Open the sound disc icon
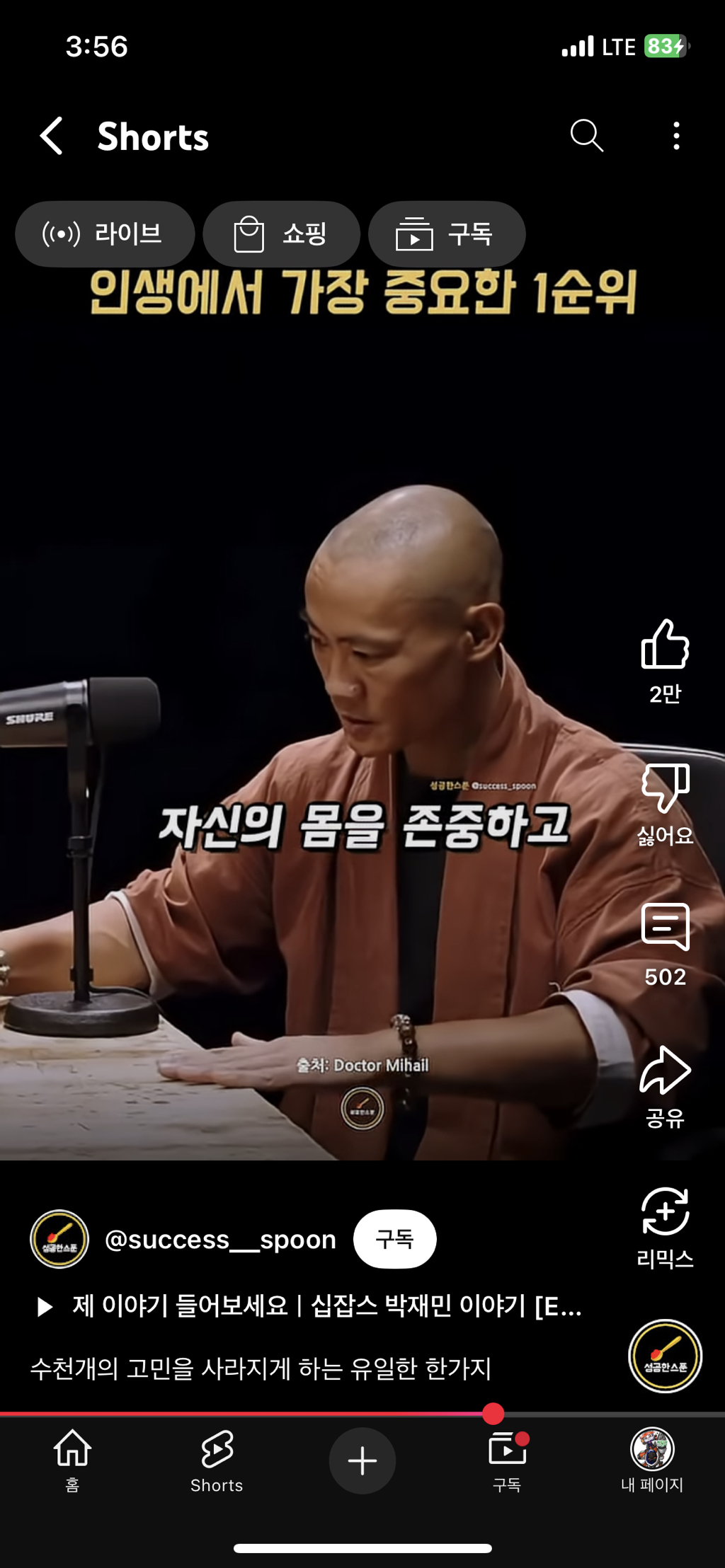 665,1356
